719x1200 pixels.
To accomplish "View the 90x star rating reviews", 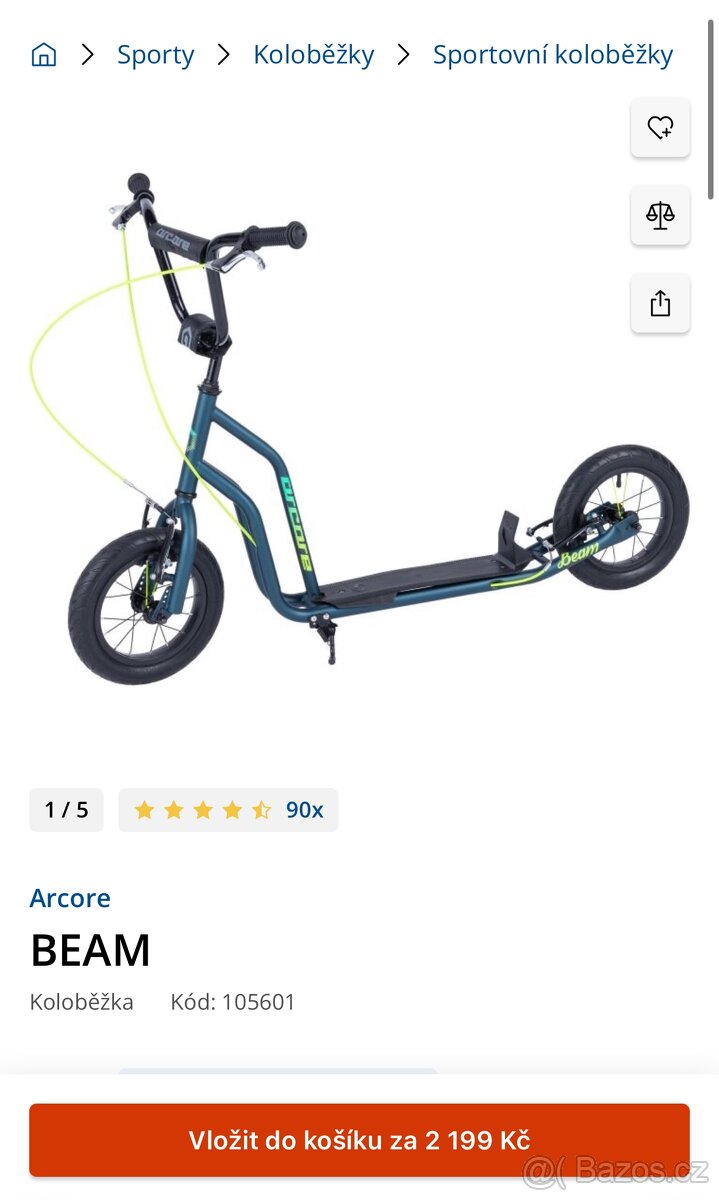I will (228, 810).
